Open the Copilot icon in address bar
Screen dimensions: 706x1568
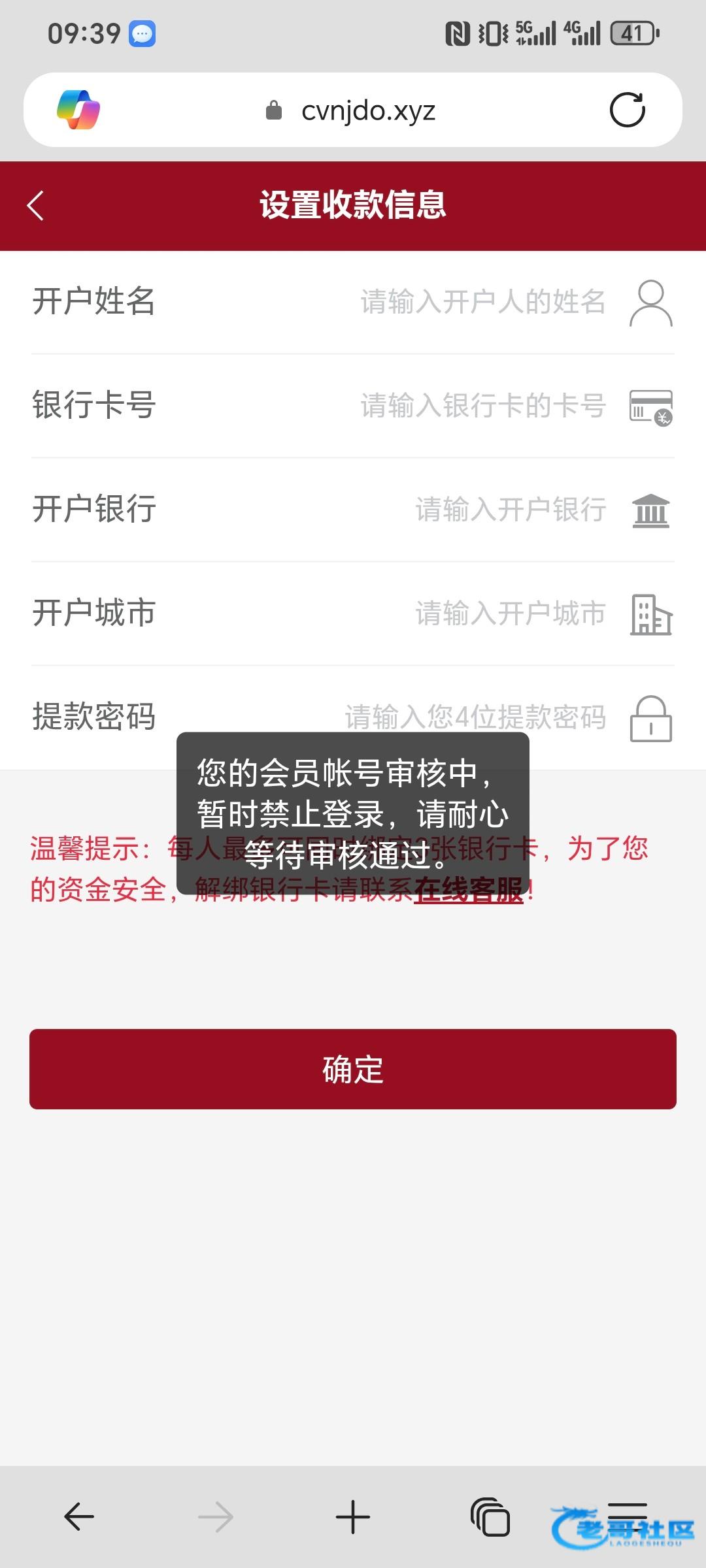(78, 110)
